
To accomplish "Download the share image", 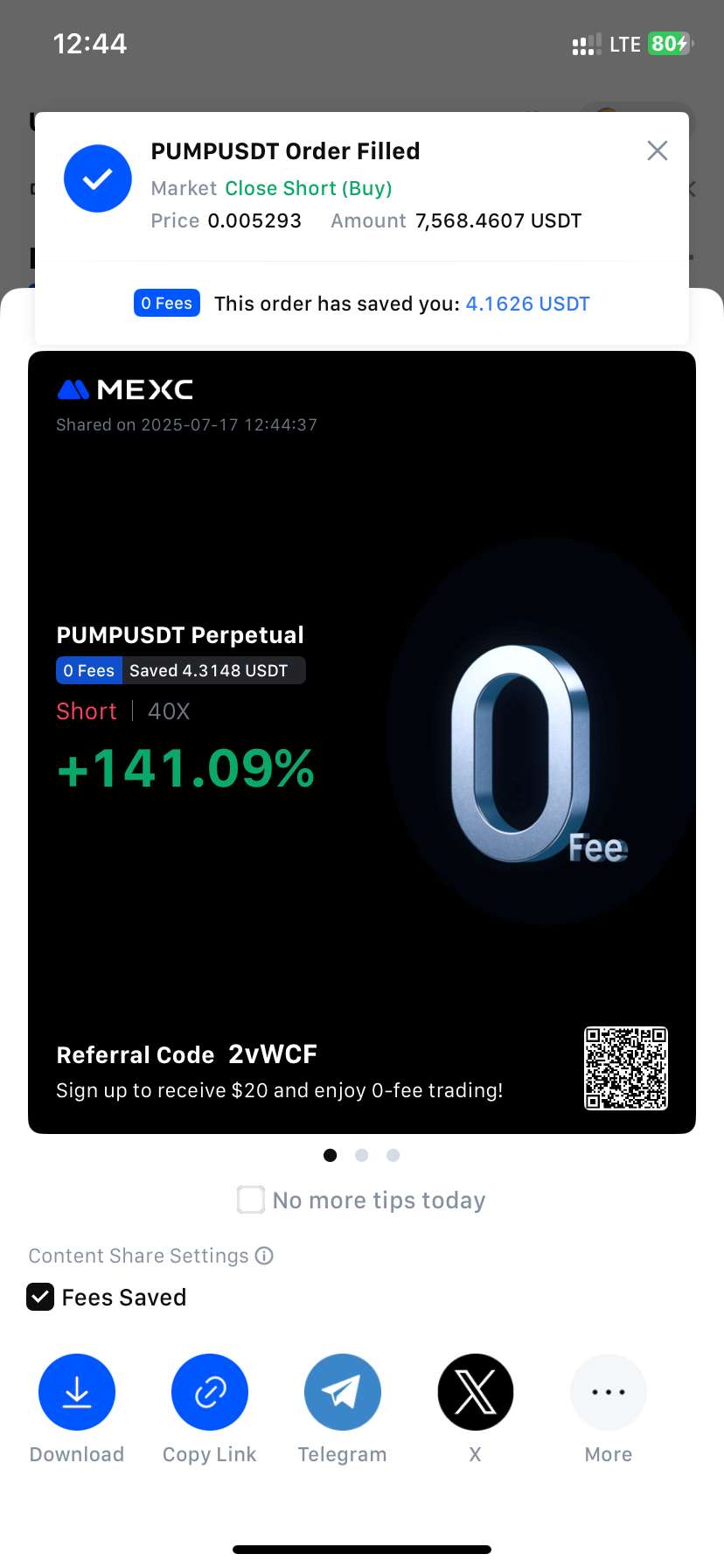I will click(x=77, y=1391).
